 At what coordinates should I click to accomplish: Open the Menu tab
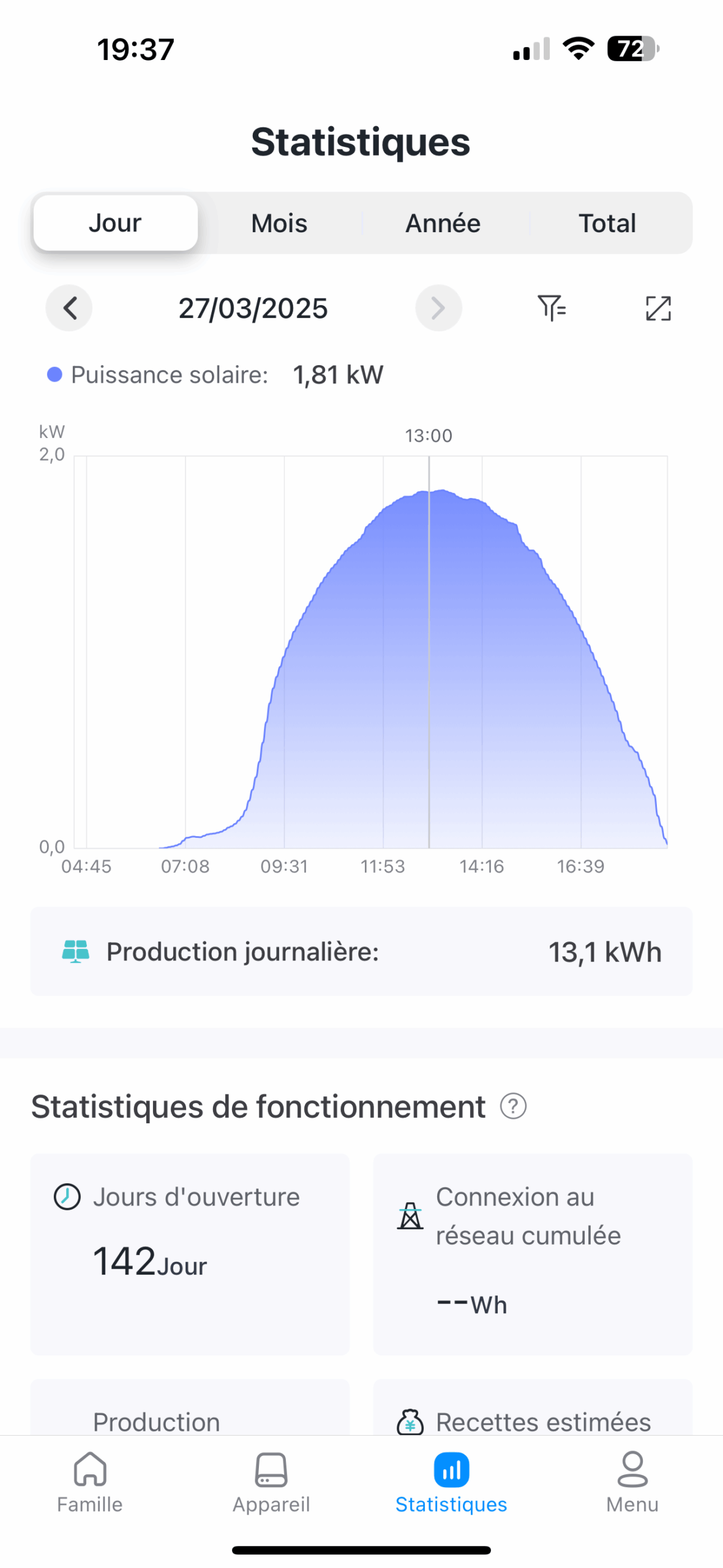pyautogui.click(x=632, y=1482)
